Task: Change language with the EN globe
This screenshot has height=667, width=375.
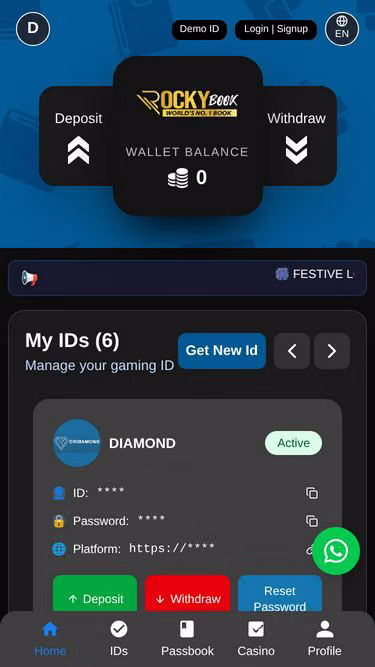Action: [342, 29]
